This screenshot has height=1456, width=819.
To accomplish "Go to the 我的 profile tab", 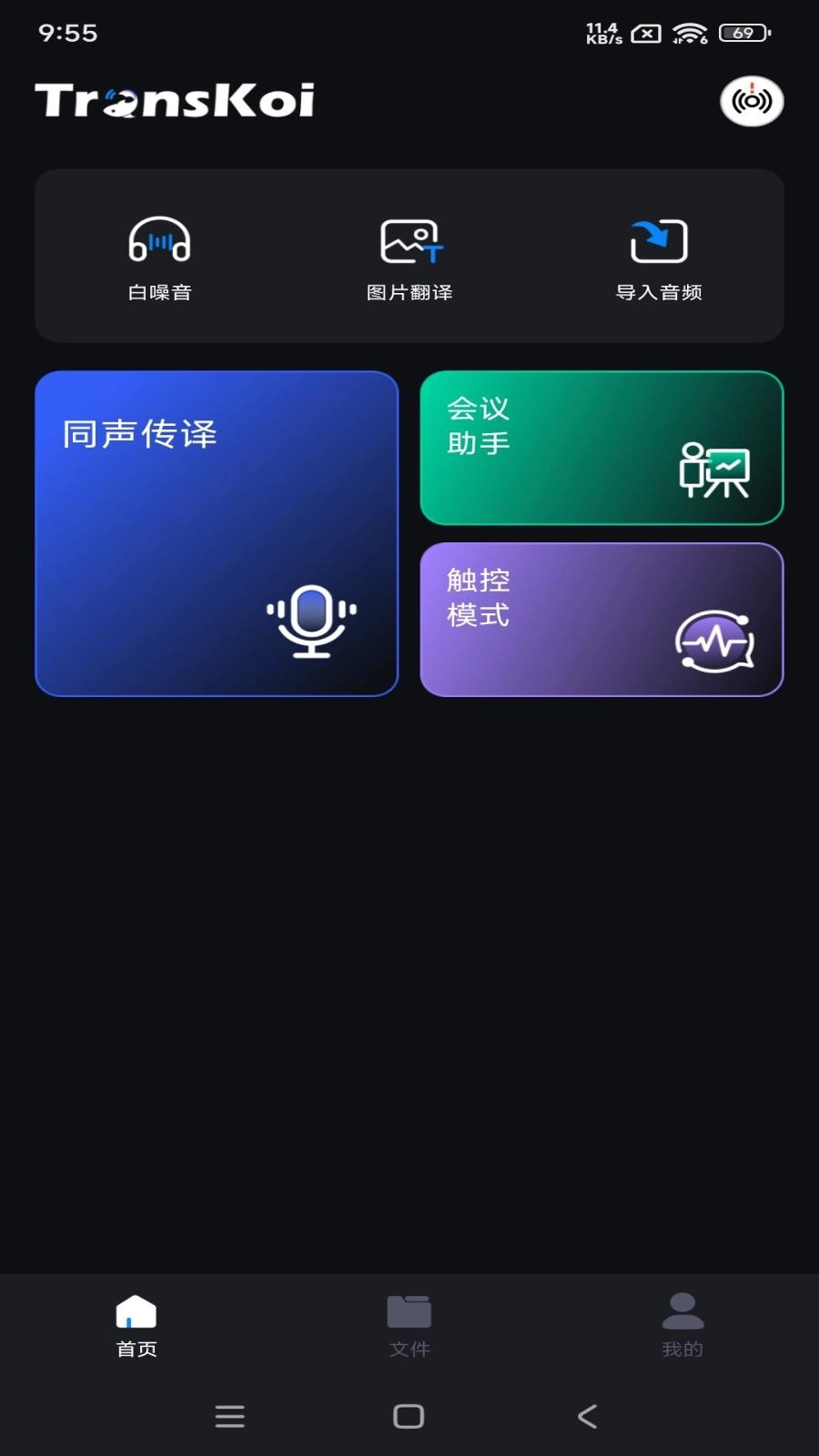I will tap(682, 1325).
